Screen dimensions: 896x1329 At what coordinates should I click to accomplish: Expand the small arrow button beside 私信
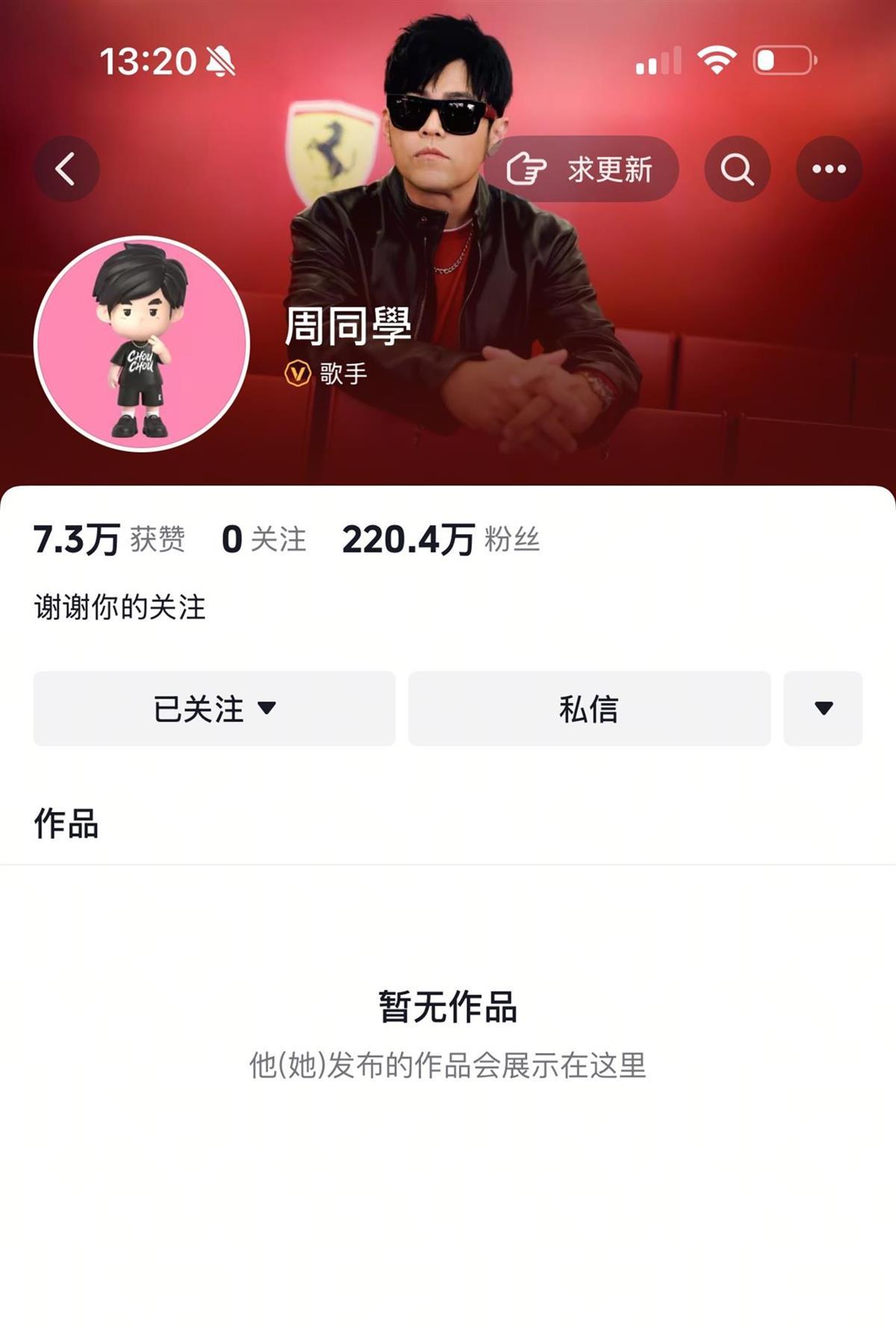(x=823, y=708)
